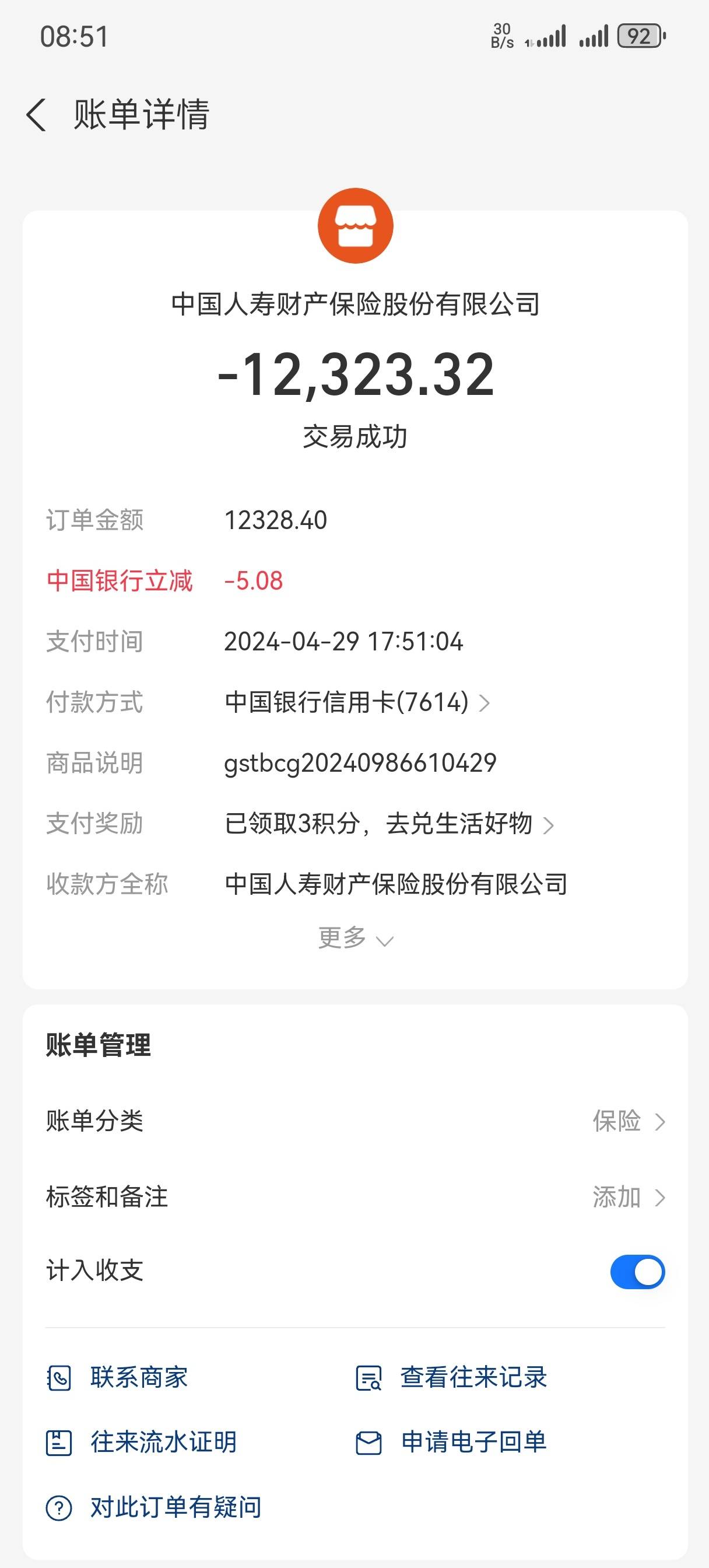Go back from the 账单详情 page

37,115
